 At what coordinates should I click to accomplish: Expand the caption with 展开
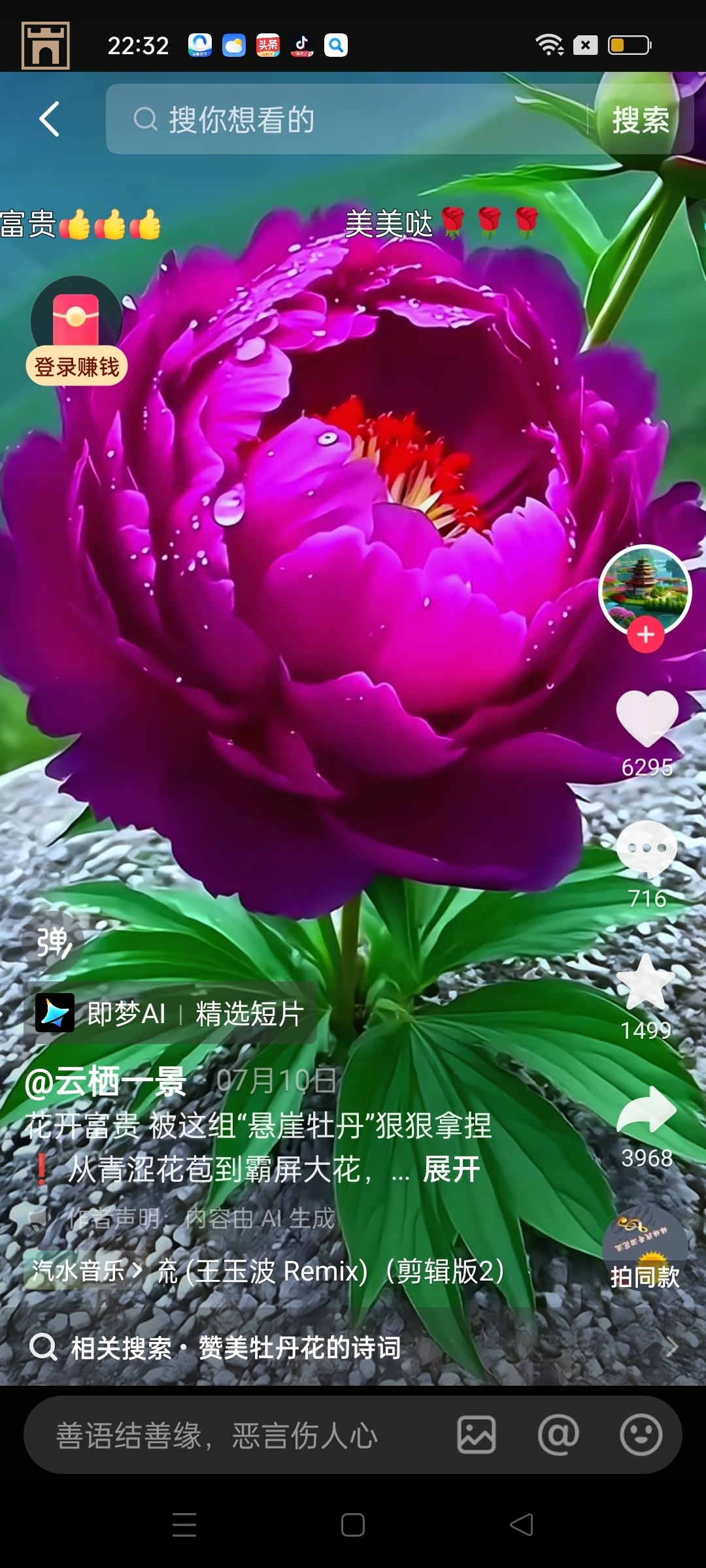452,1169
